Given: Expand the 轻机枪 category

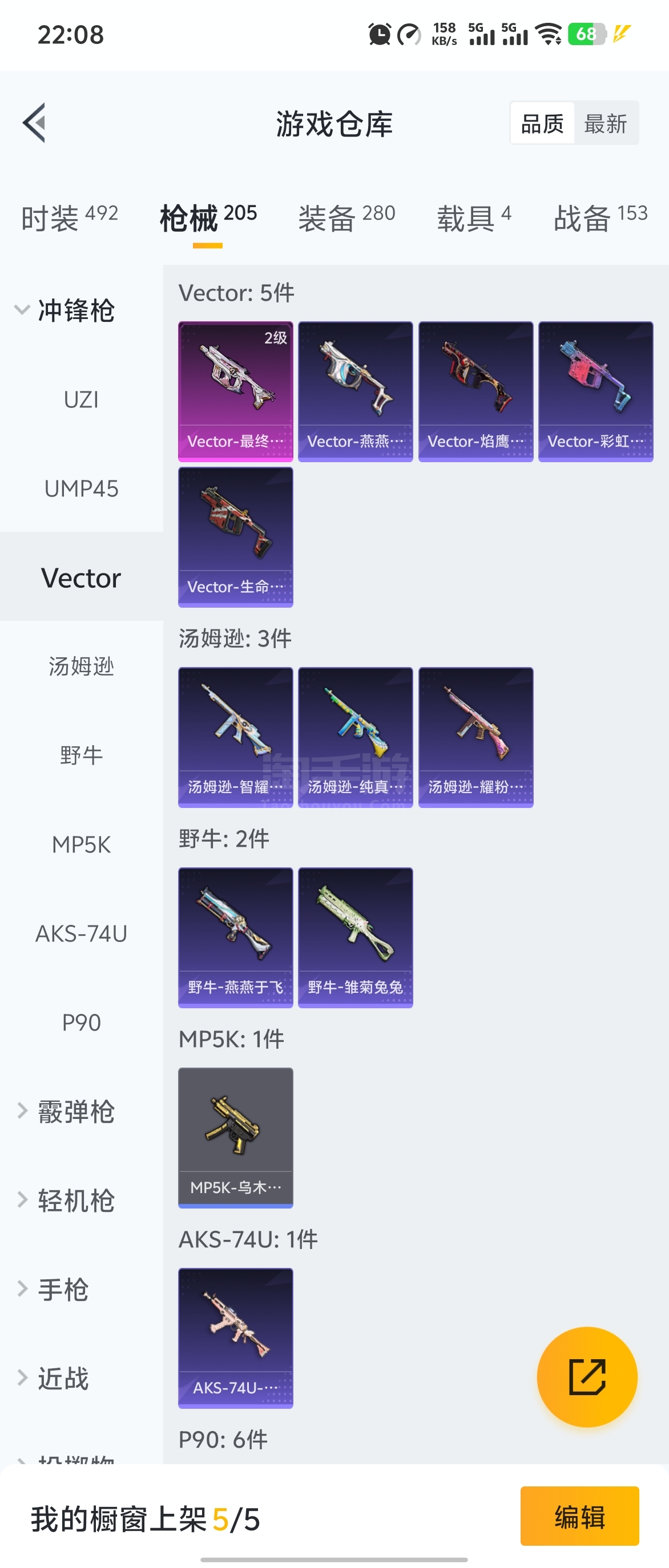Looking at the screenshot, I should 67,1201.
